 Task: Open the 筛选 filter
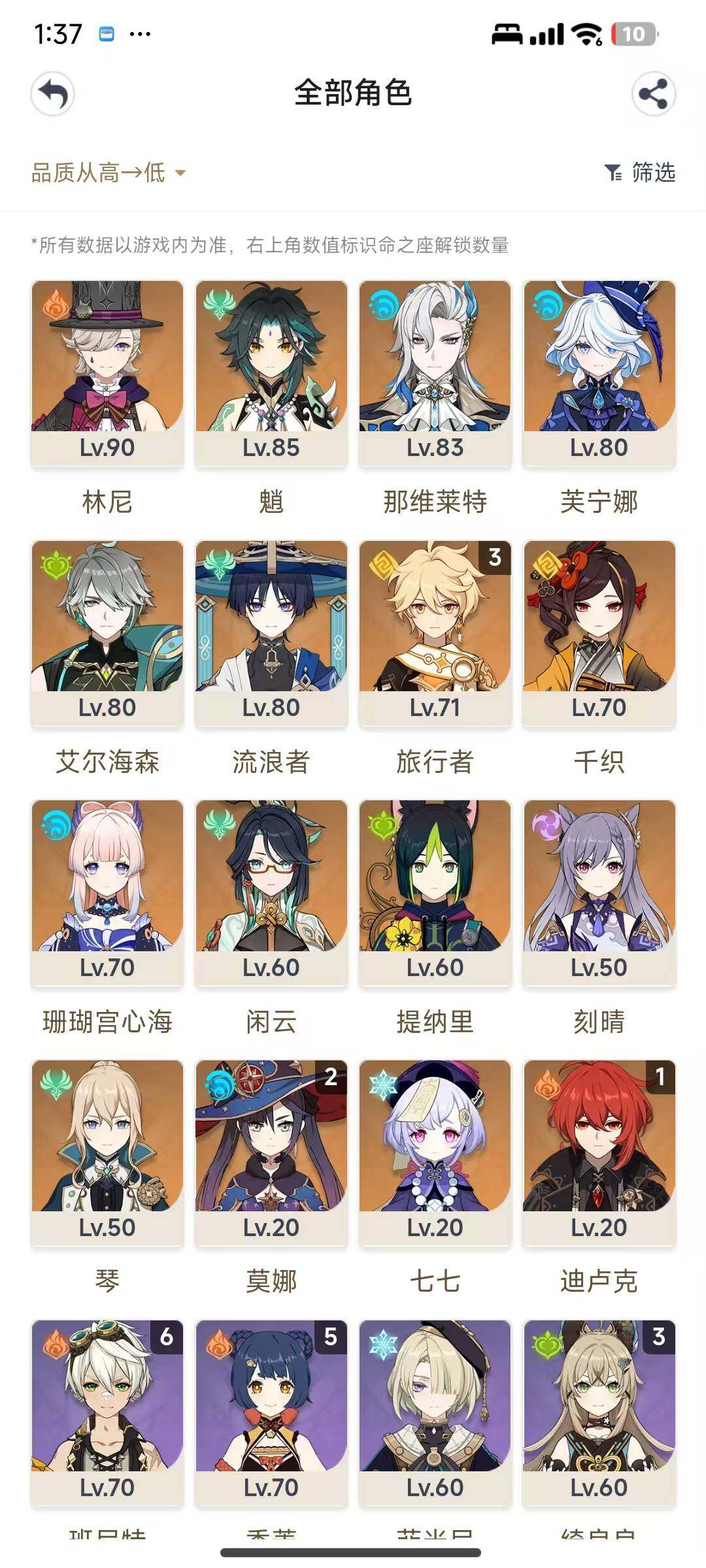[640, 172]
